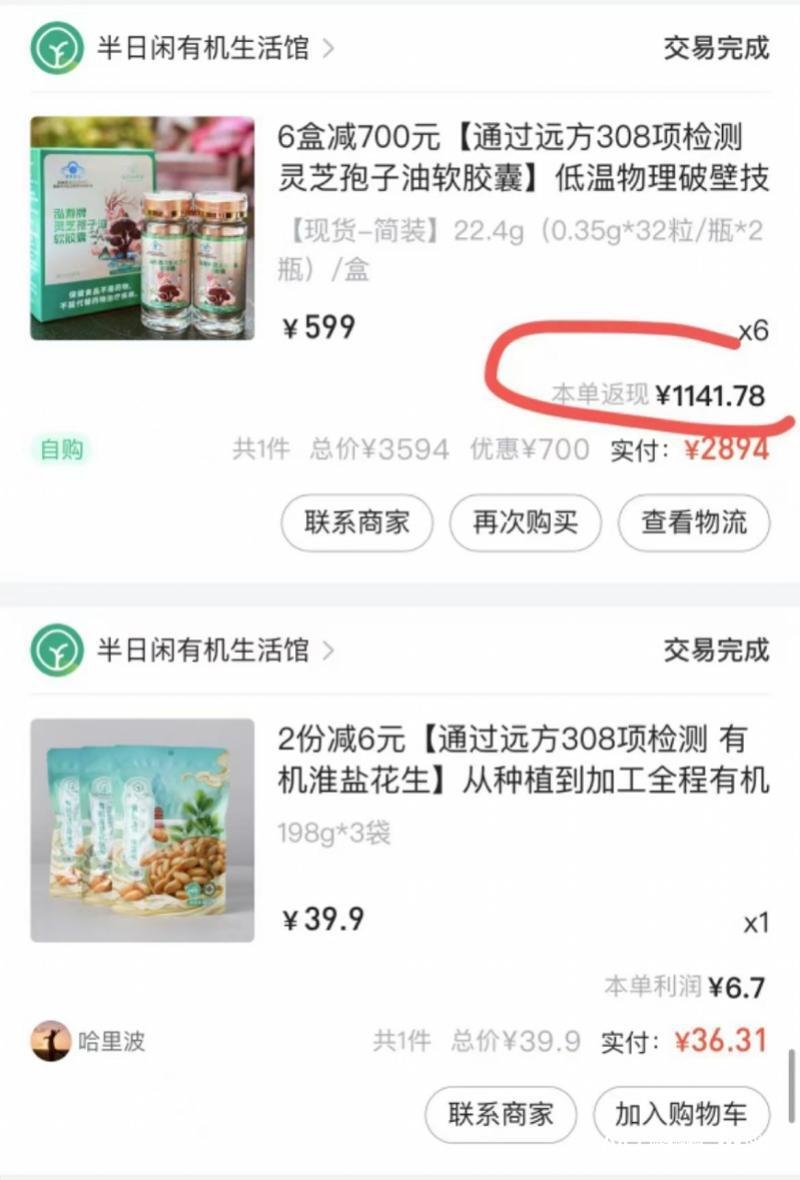This screenshot has height=1180, width=800.
Task: Click the 半日闲有机生活馆 store logo icon
Action: click(x=57, y=48)
